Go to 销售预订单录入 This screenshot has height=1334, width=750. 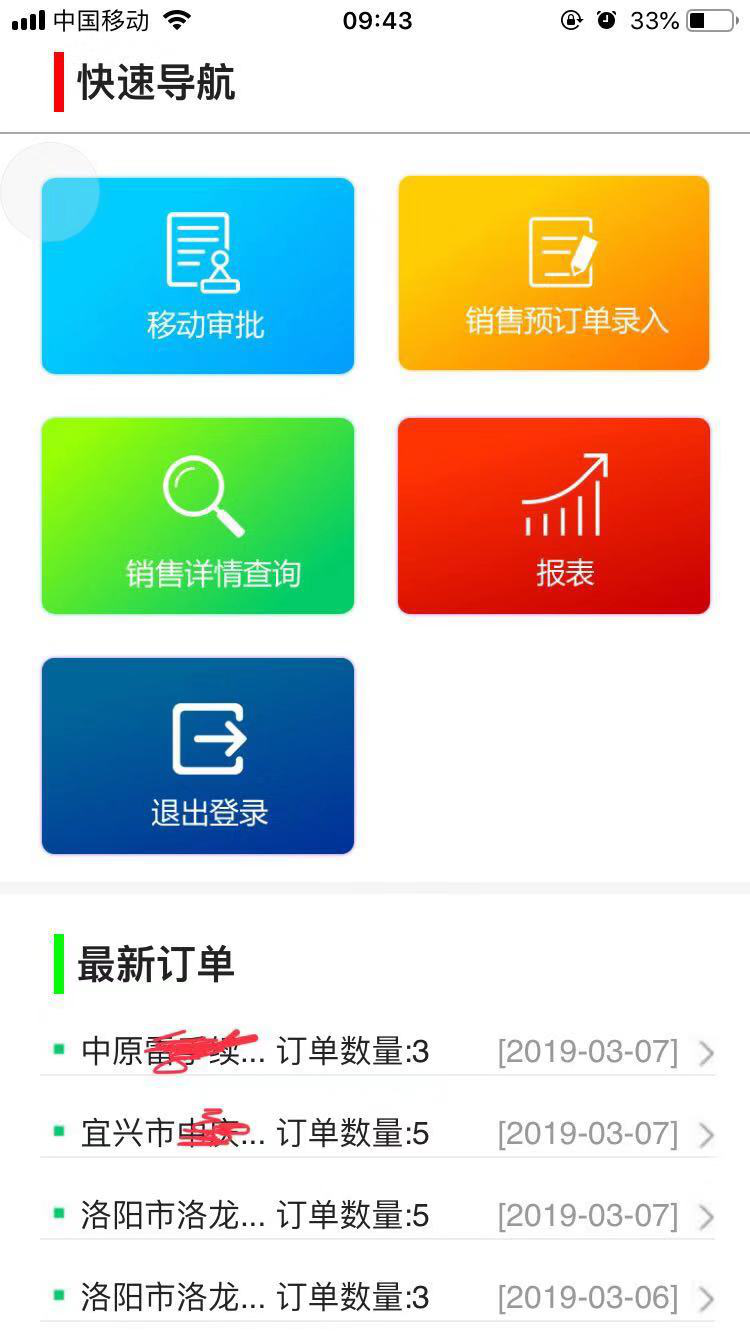(554, 273)
